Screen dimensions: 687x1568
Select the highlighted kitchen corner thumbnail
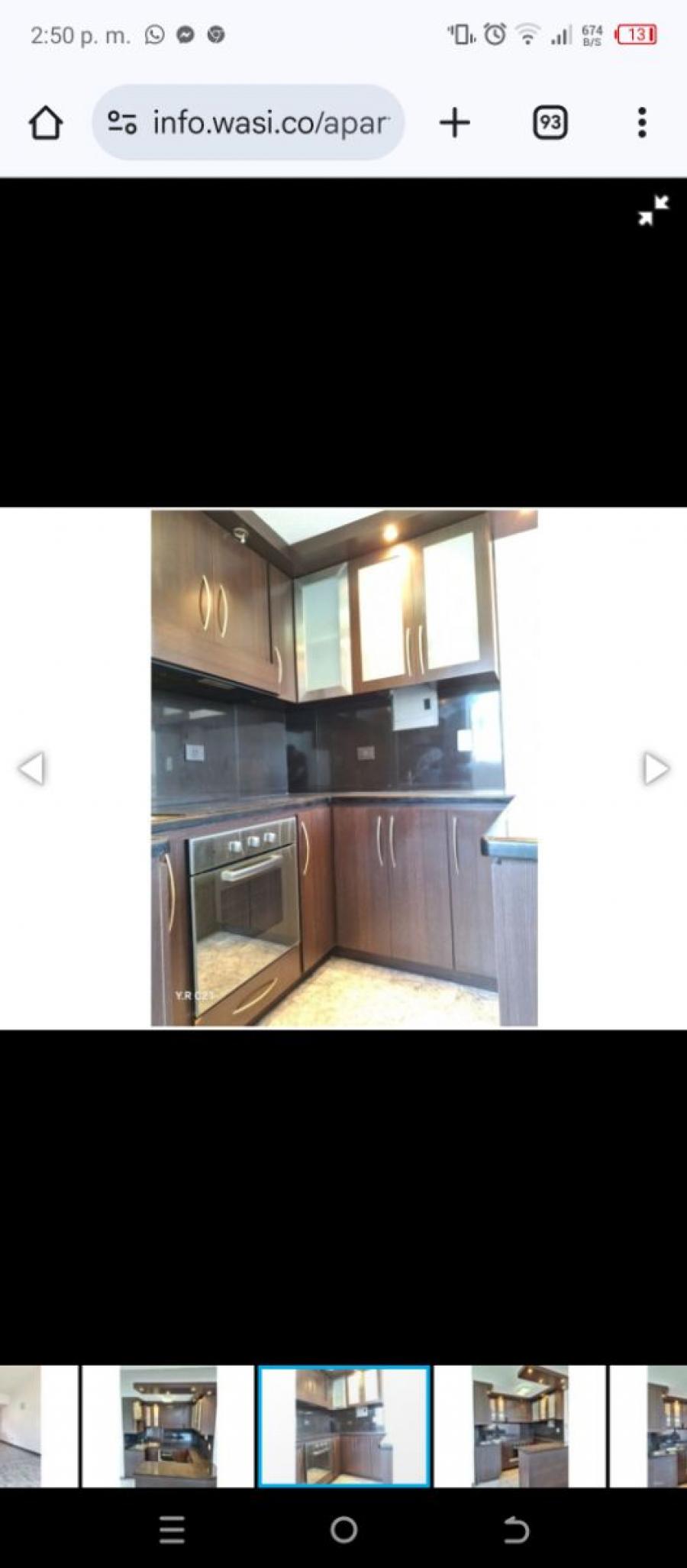coord(344,1426)
